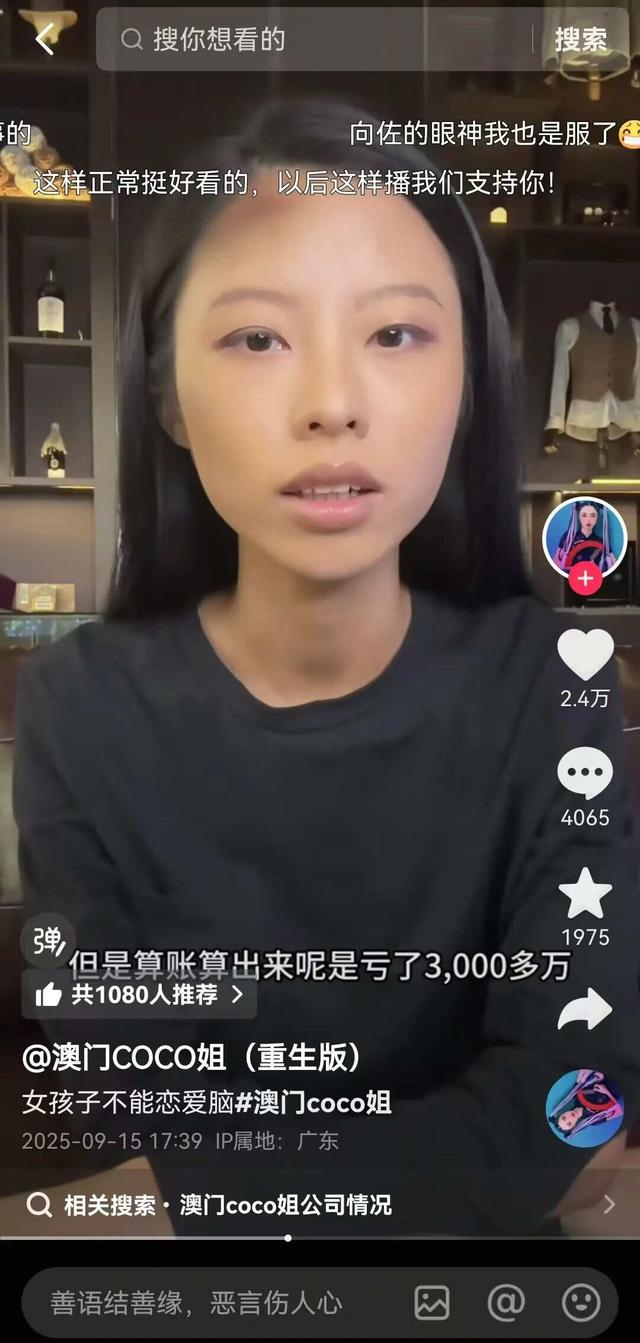The image size is (640, 1343).
Task: Tap the 搜索 button
Action: pos(580,39)
